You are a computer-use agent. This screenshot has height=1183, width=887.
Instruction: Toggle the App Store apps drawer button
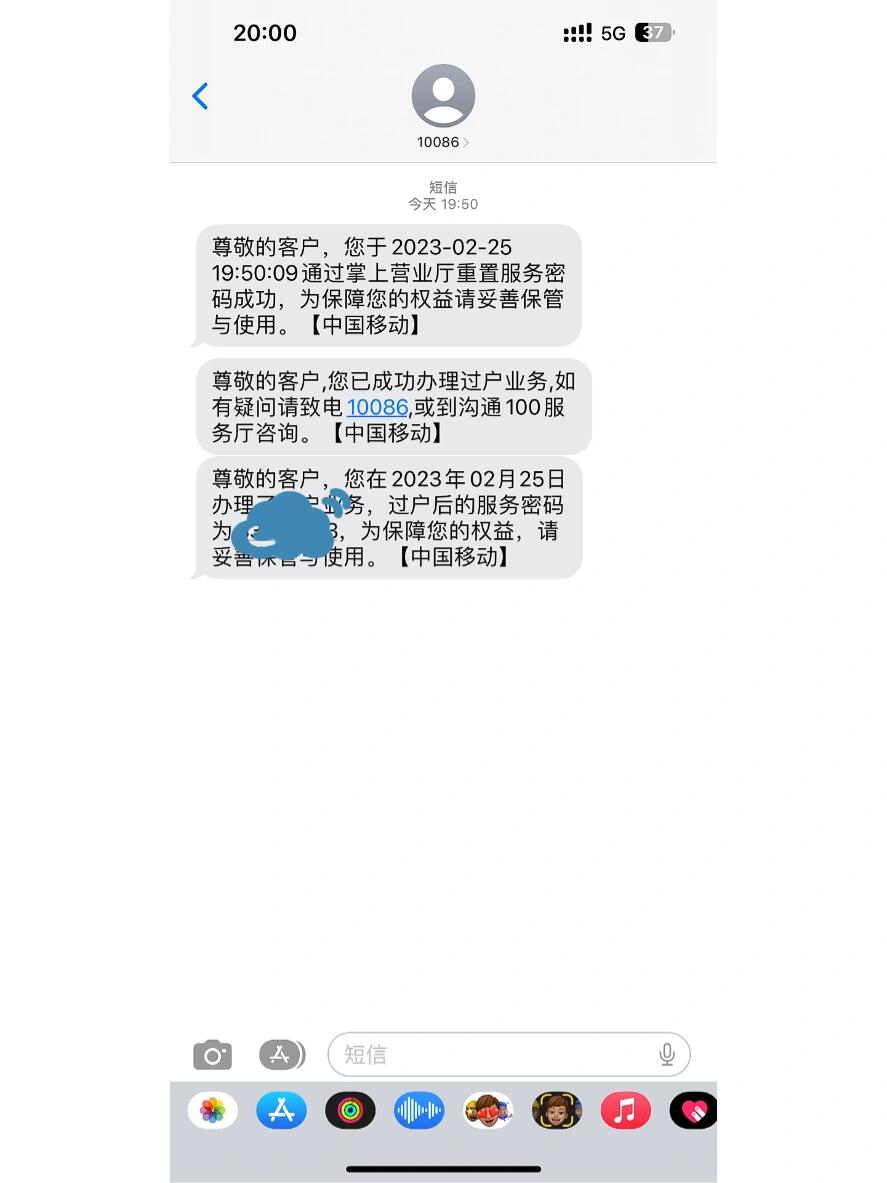(x=281, y=1054)
